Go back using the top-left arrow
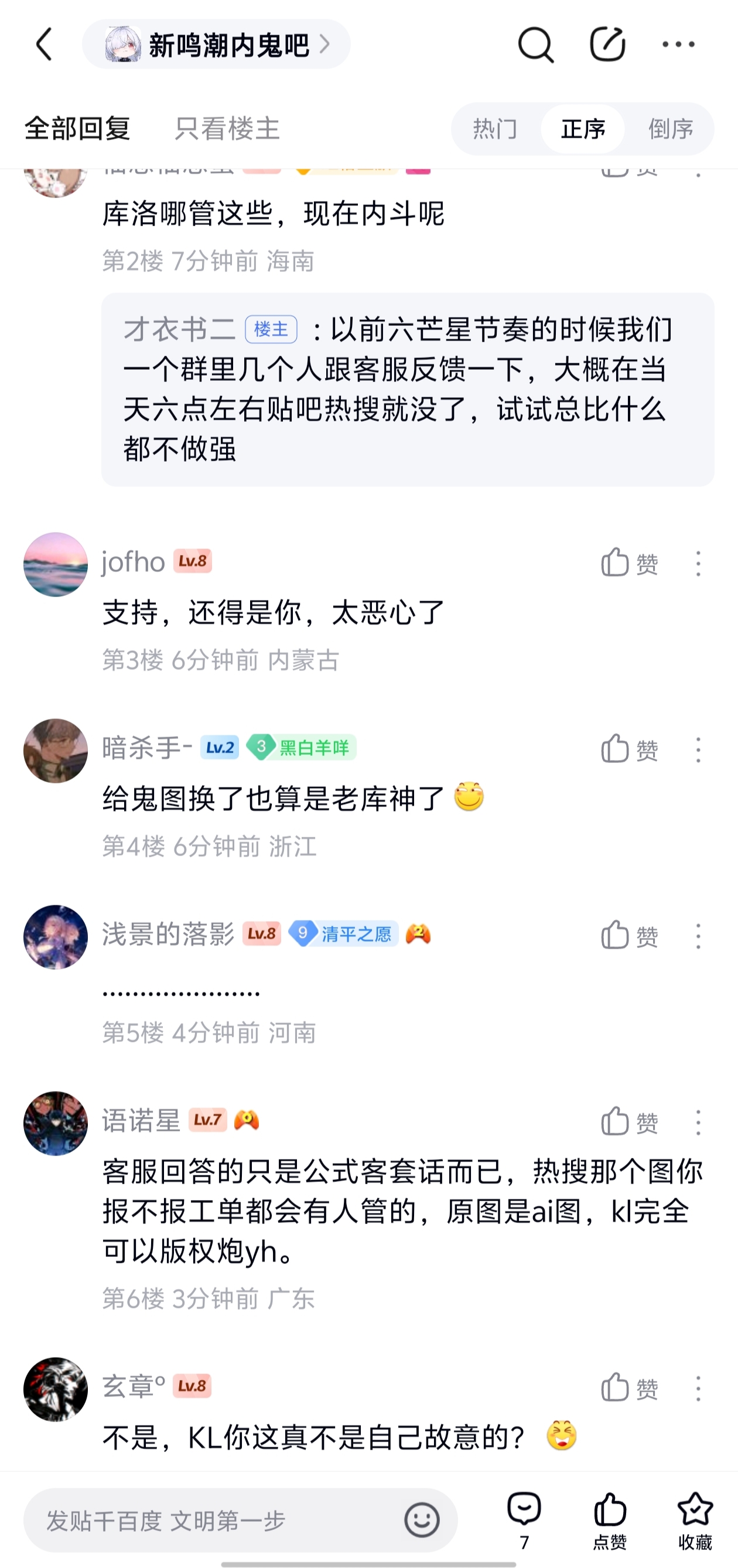 pos(45,45)
